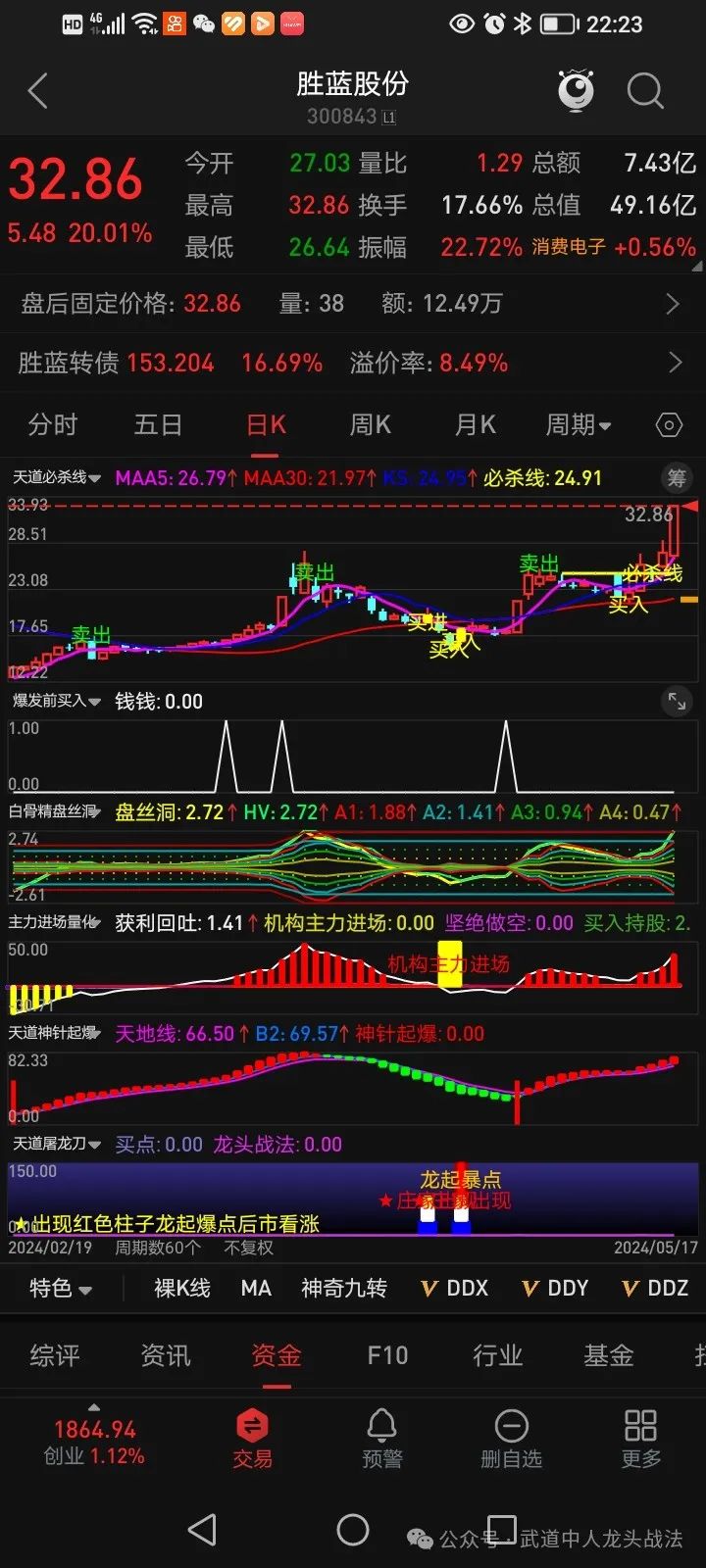Image resolution: width=706 pixels, height=1568 pixels.
Task: Open the 特色 indicator dropdown
Action: 61,1289
